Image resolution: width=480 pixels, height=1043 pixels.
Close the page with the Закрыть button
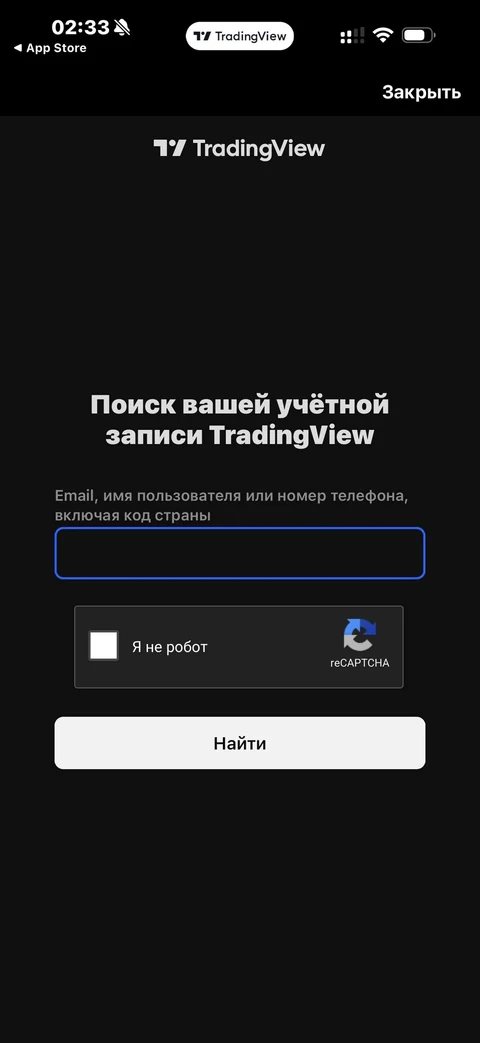(x=421, y=92)
